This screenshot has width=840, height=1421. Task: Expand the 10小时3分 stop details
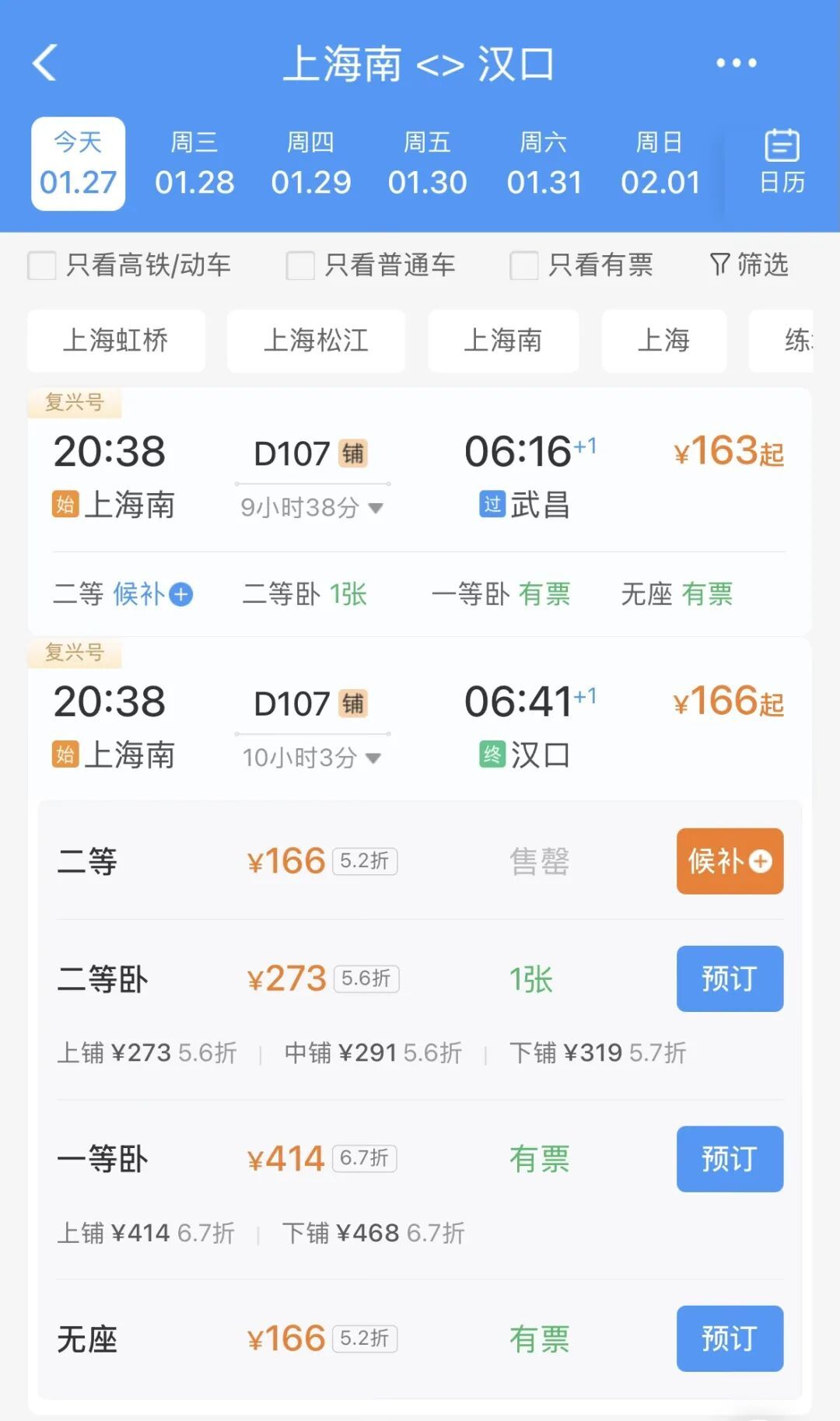310,757
